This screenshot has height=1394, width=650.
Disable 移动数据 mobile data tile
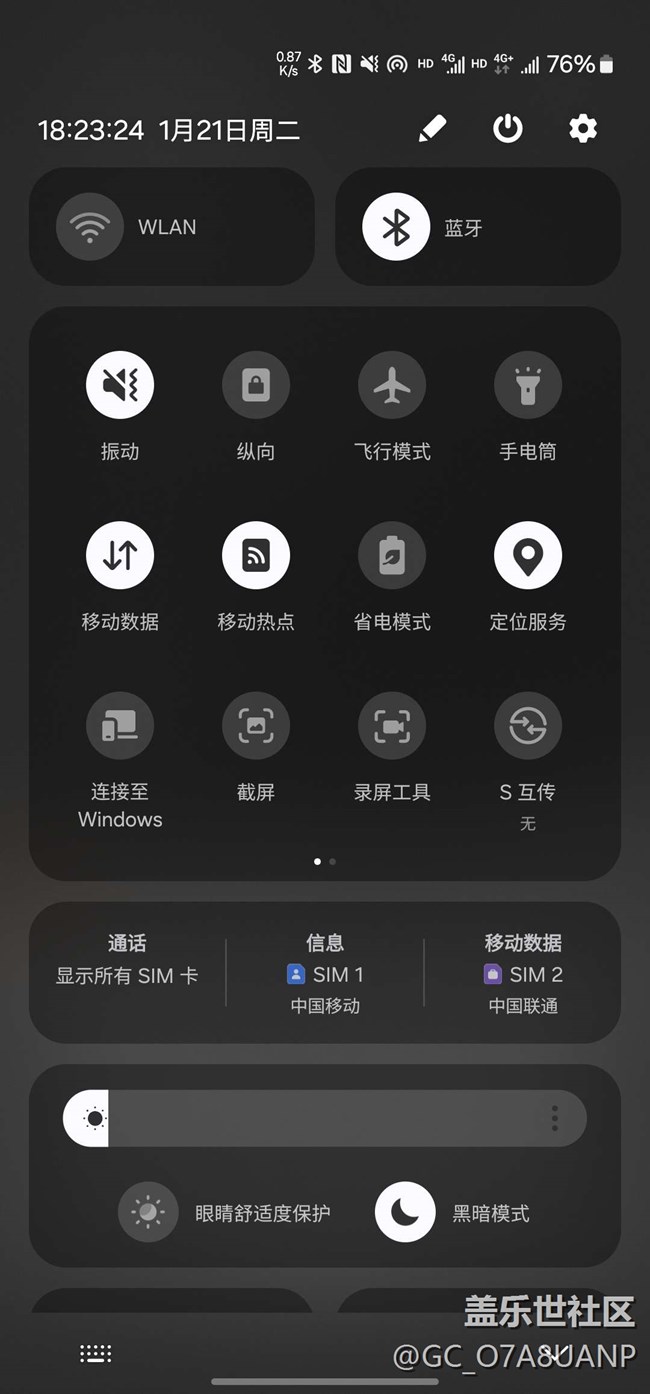point(120,555)
